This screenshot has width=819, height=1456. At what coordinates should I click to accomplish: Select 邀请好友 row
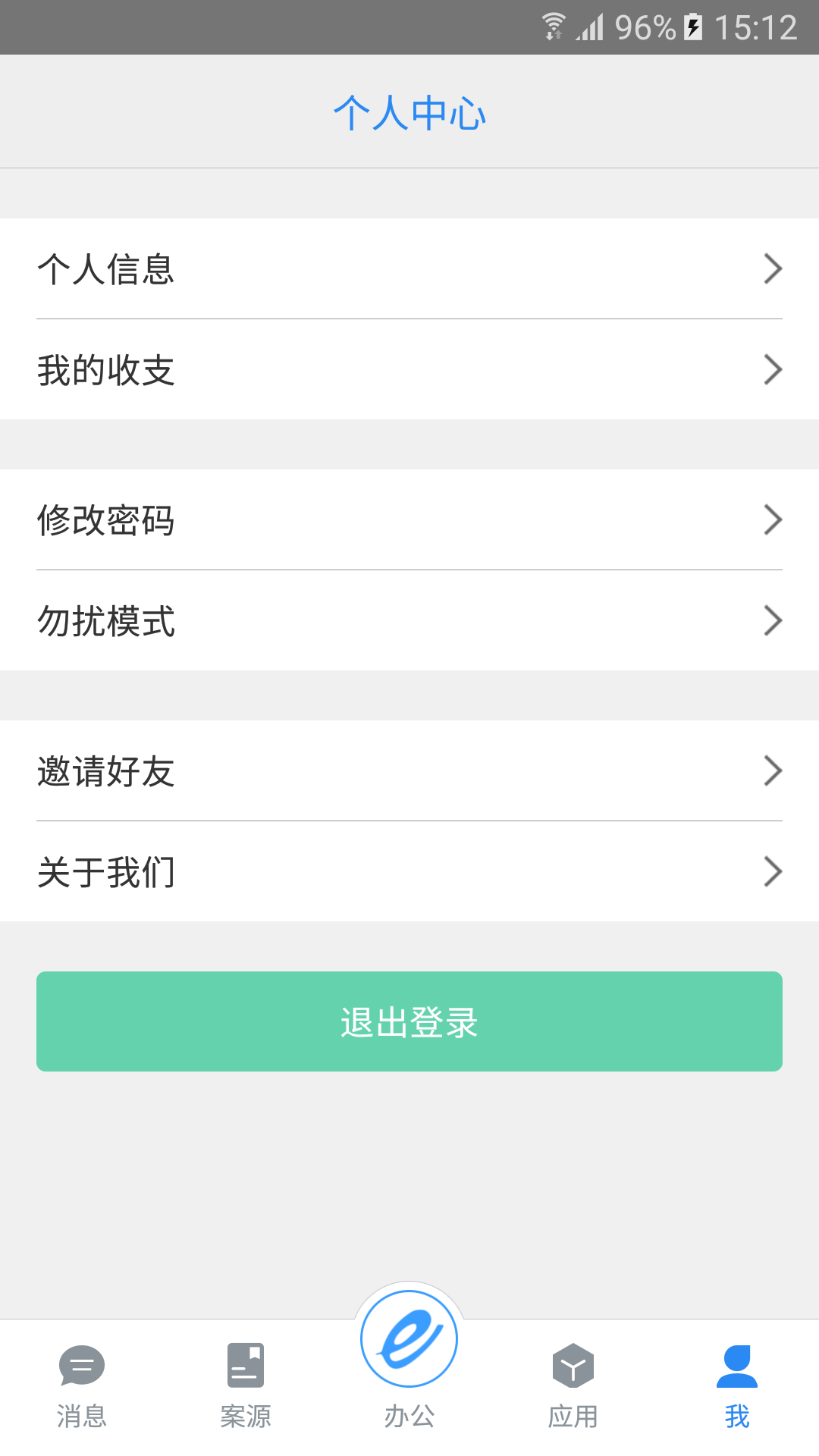pyautogui.click(x=409, y=770)
